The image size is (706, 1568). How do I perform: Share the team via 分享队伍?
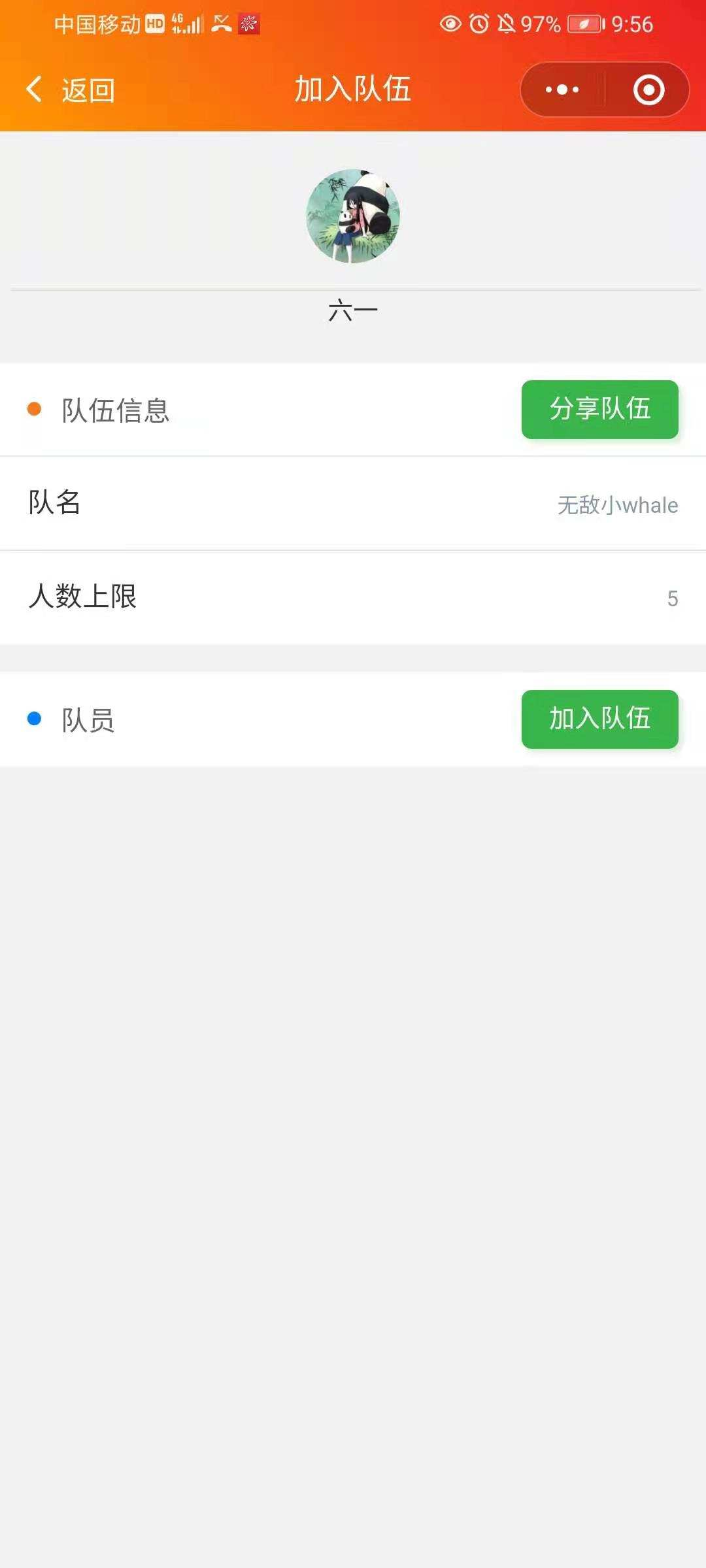(x=599, y=410)
